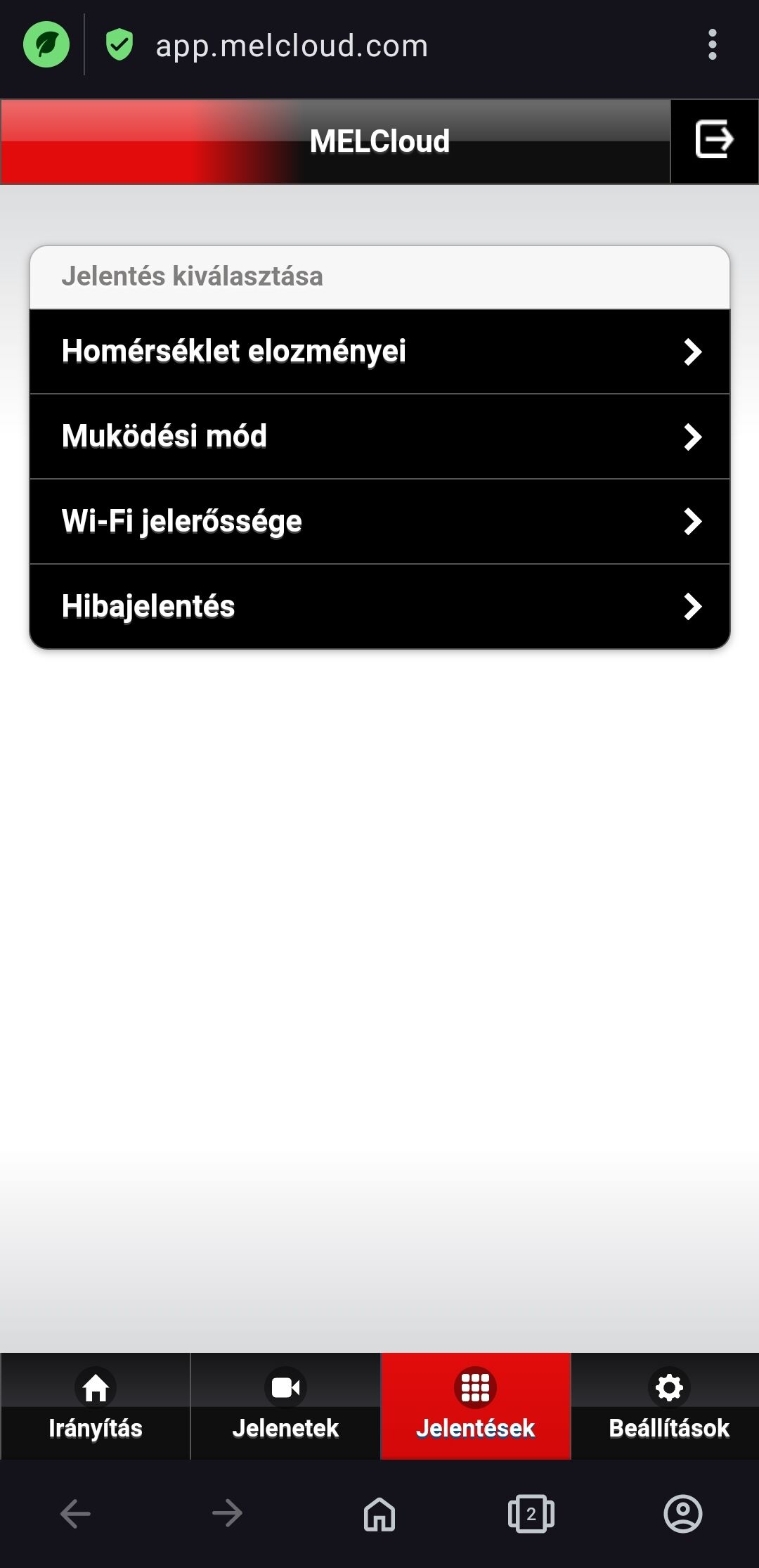The width and height of the screenshot is (759, 1568).
Task: Open the Hibajelentés report
Action: [379, 607]
